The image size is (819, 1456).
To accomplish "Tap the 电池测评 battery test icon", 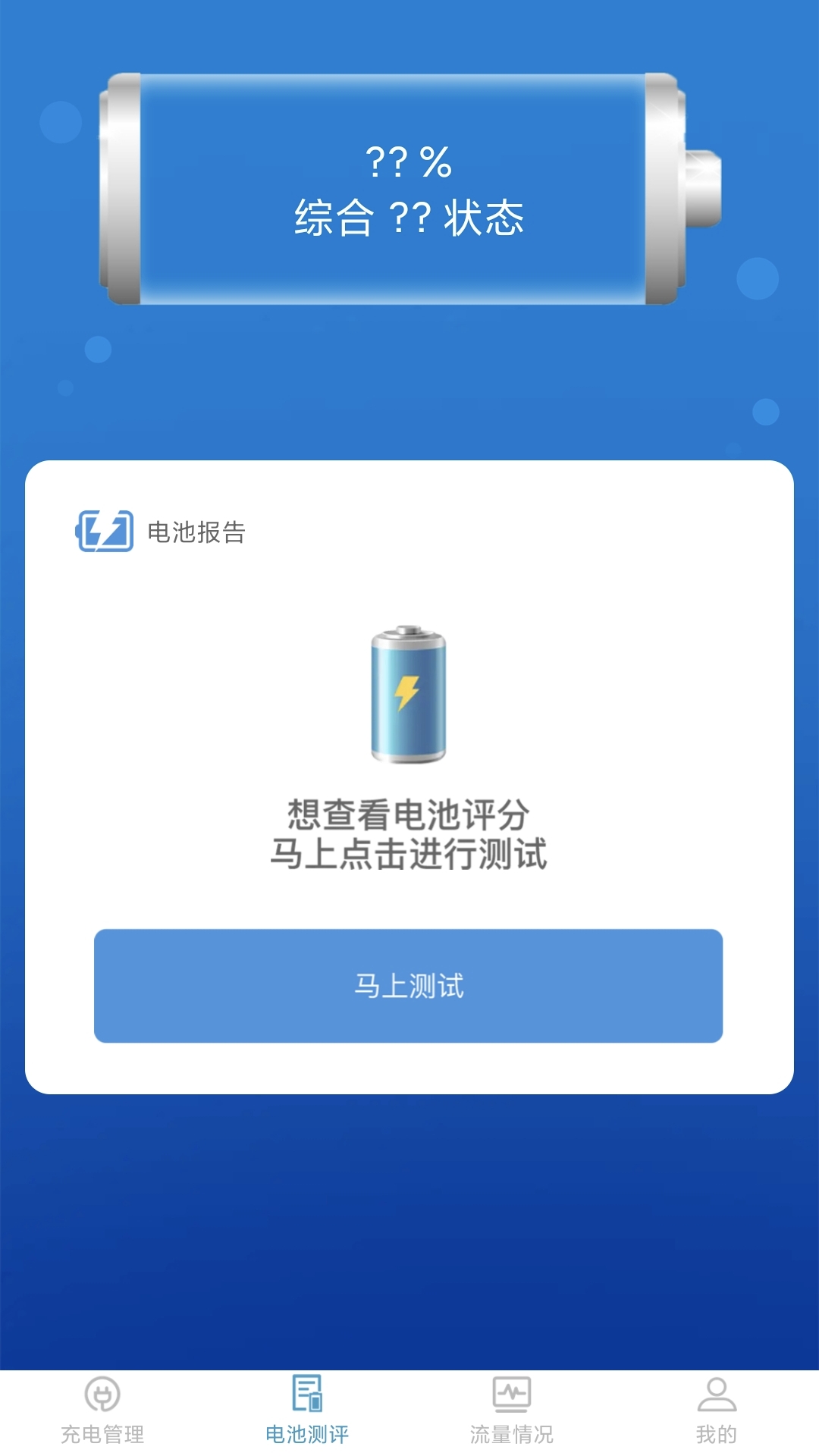I will (x=306, y=1395).
